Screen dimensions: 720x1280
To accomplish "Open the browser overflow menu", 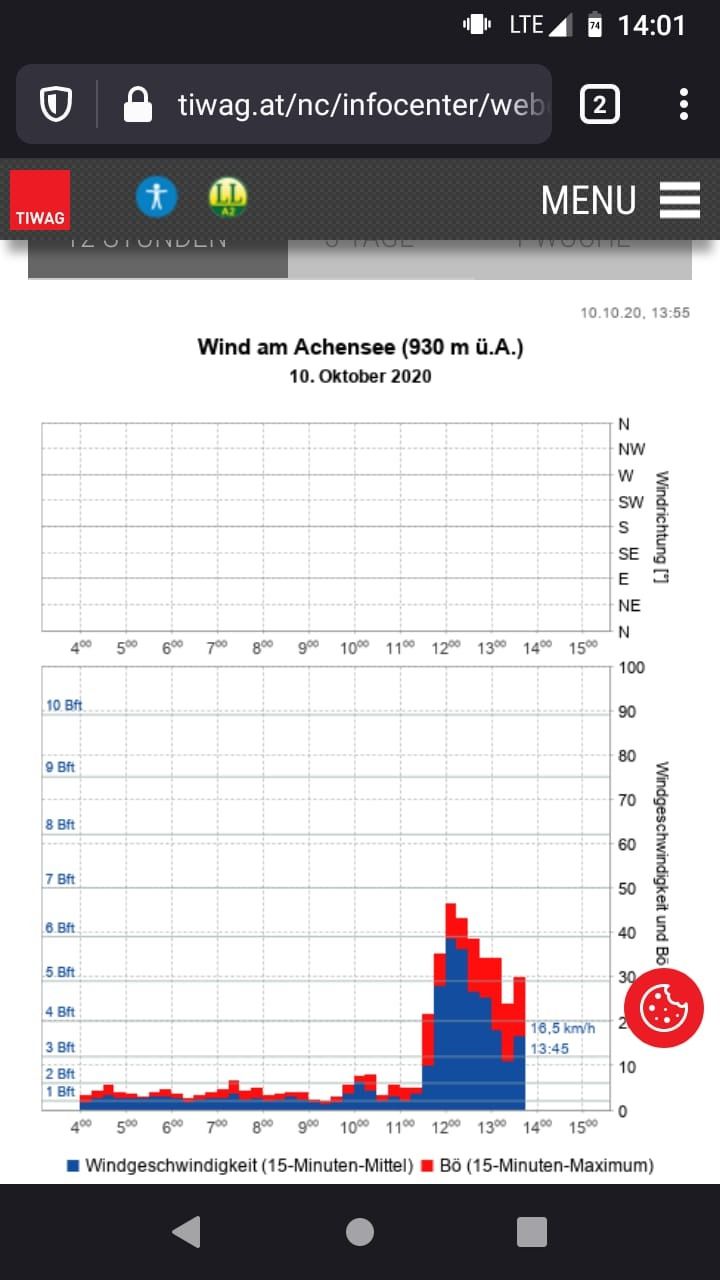I will [x=684, y=104].
